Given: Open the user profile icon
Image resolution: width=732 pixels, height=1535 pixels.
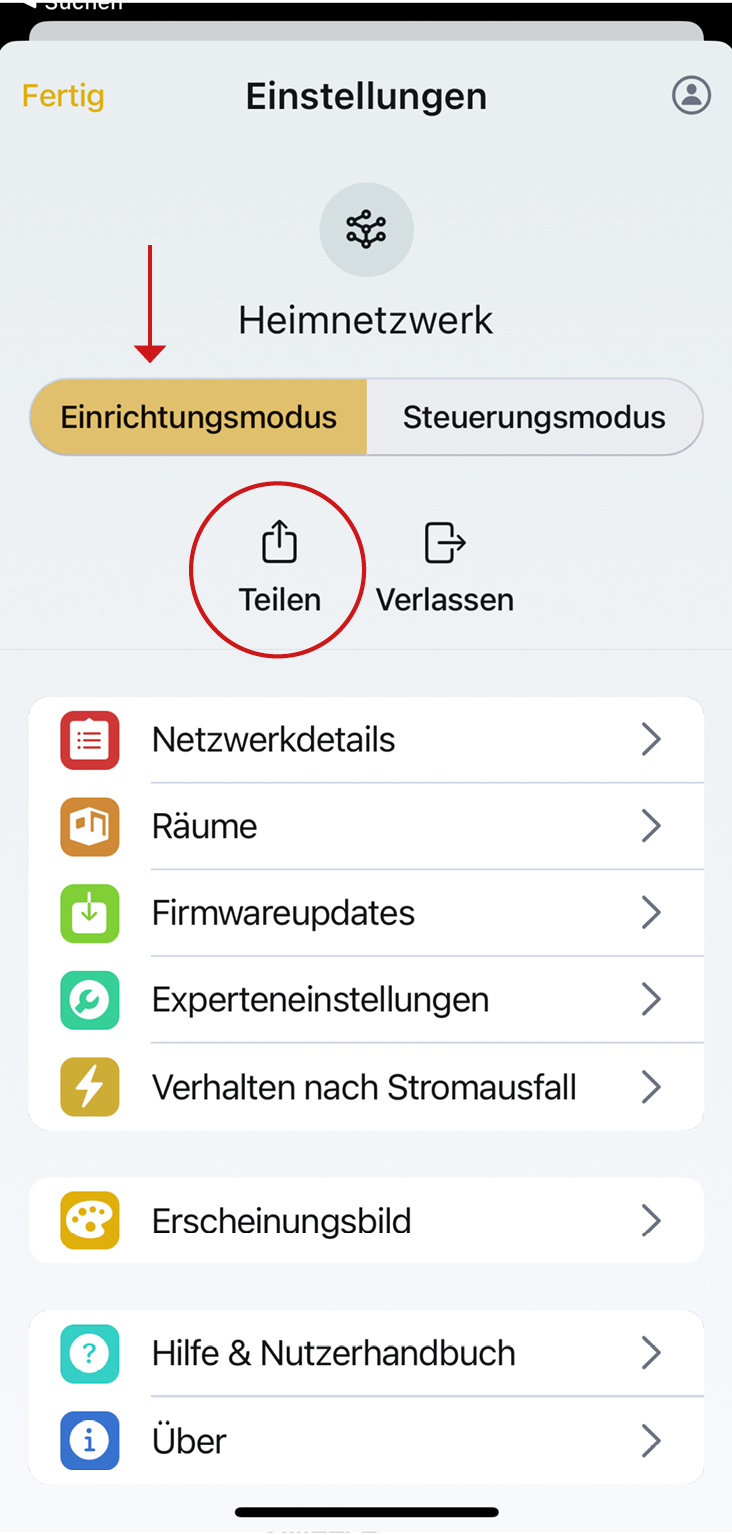Looking at the screenshot, I should pos(690,96).
